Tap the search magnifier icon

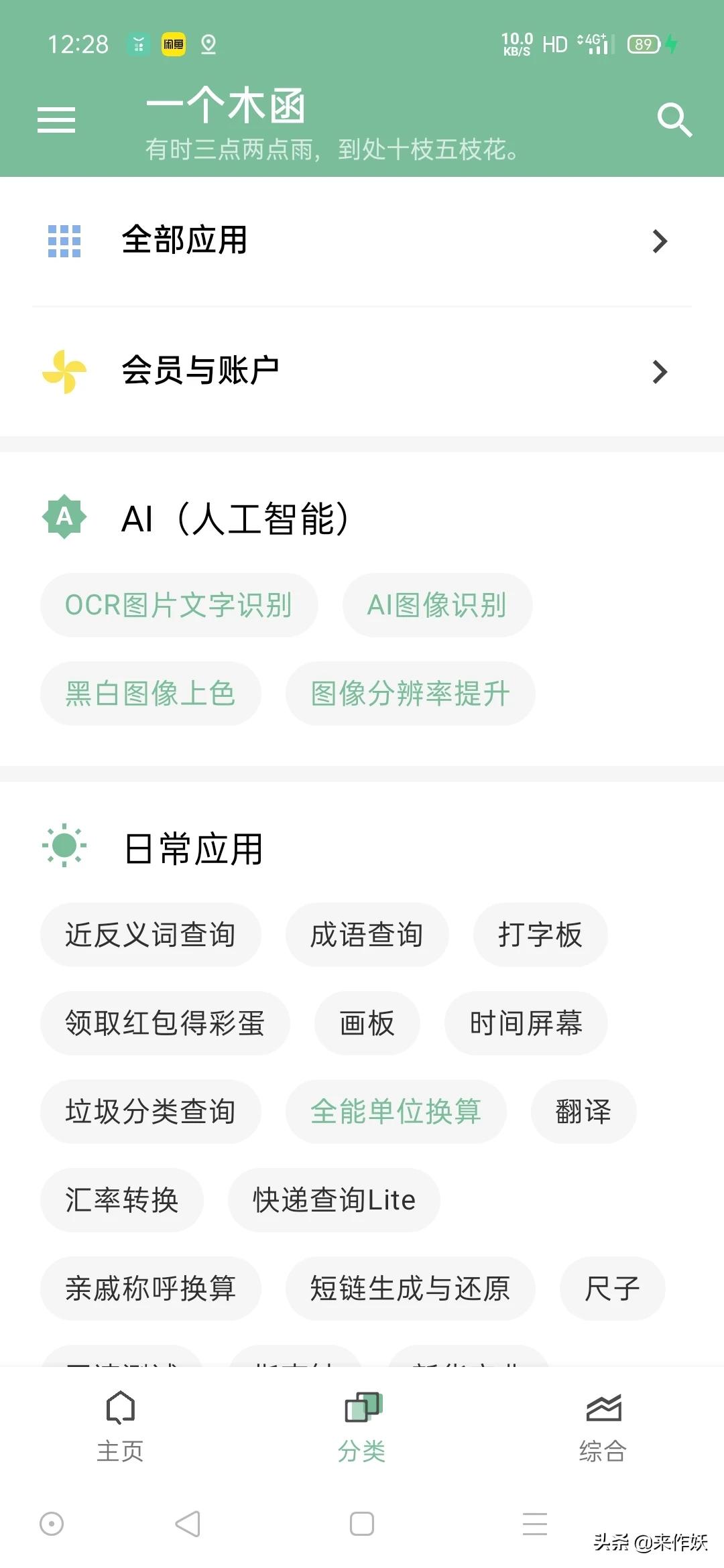[x=674, y=120]
